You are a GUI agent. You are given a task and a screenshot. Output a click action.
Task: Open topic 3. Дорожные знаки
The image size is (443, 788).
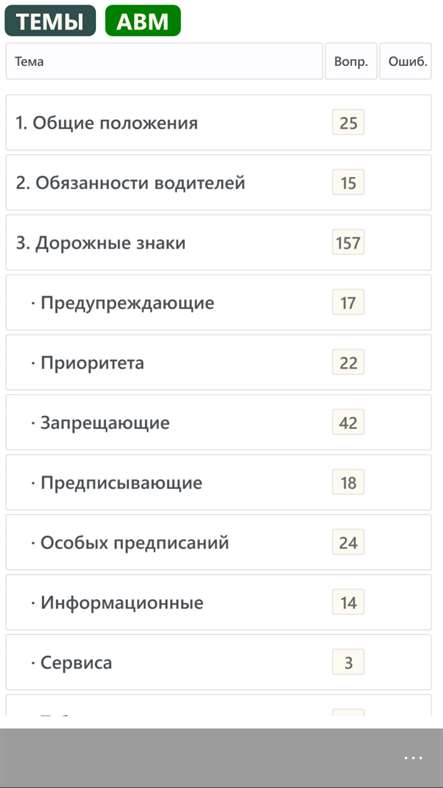click(x=218, y=243)
